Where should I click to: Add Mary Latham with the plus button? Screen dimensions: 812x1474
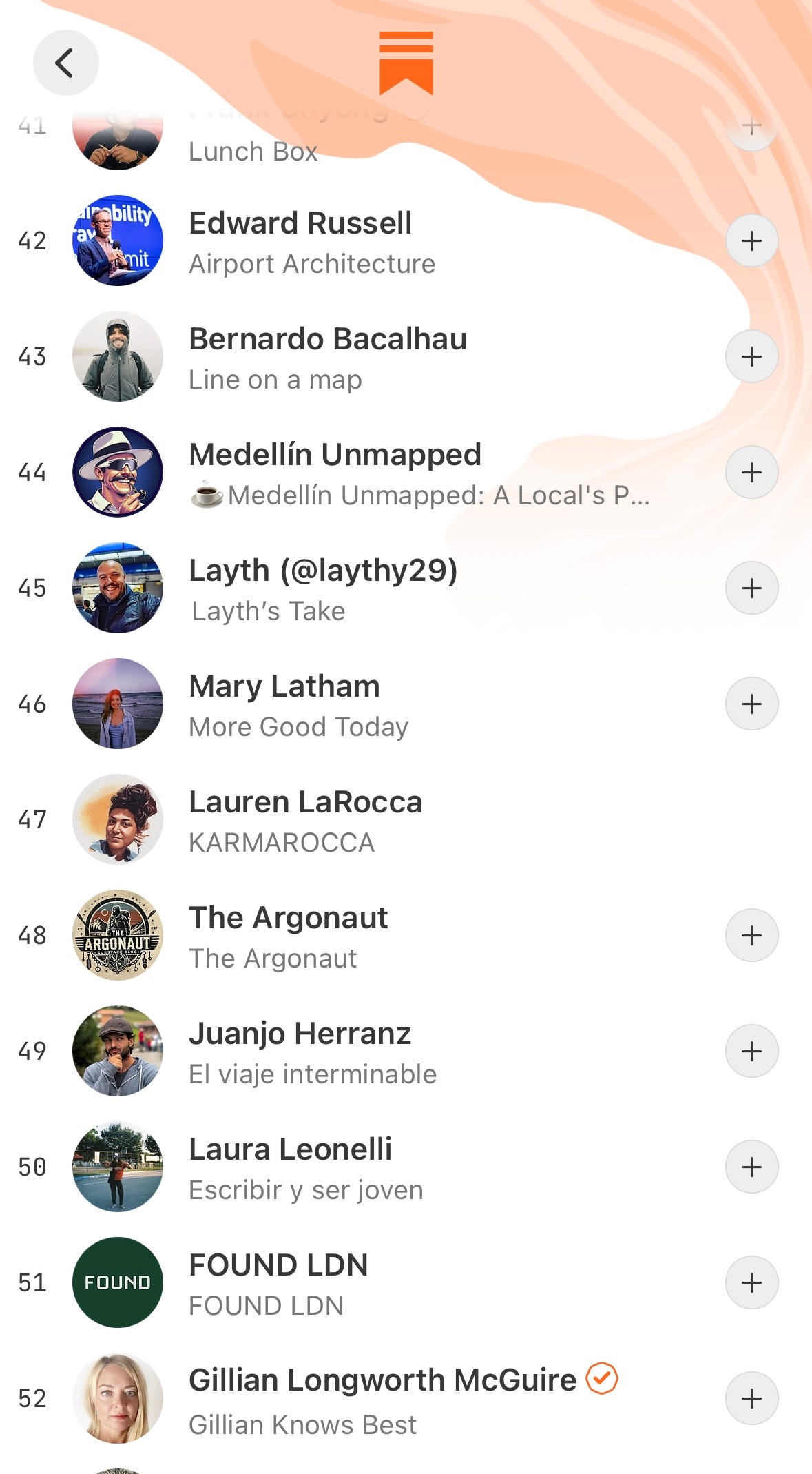[751, 704]
